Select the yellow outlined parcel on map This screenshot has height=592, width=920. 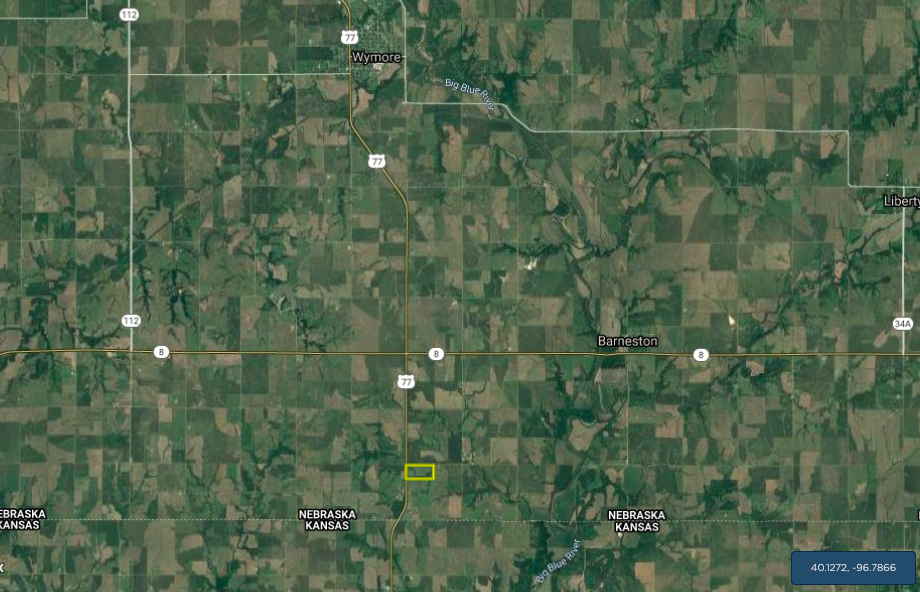(419, 472)
